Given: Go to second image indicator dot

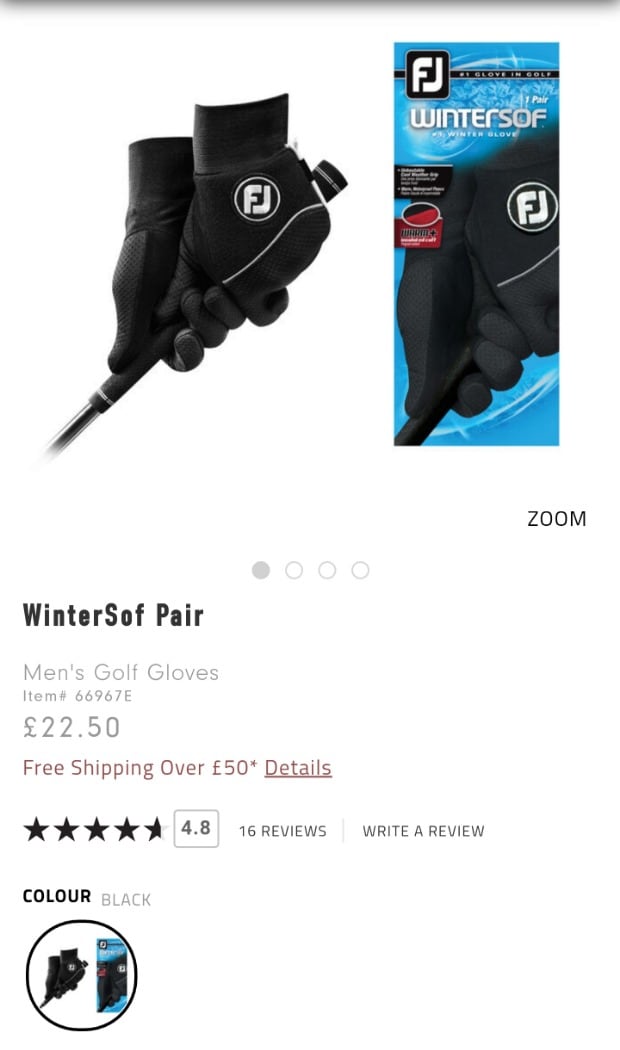Looking at the screenshot, I should (294, 570).
